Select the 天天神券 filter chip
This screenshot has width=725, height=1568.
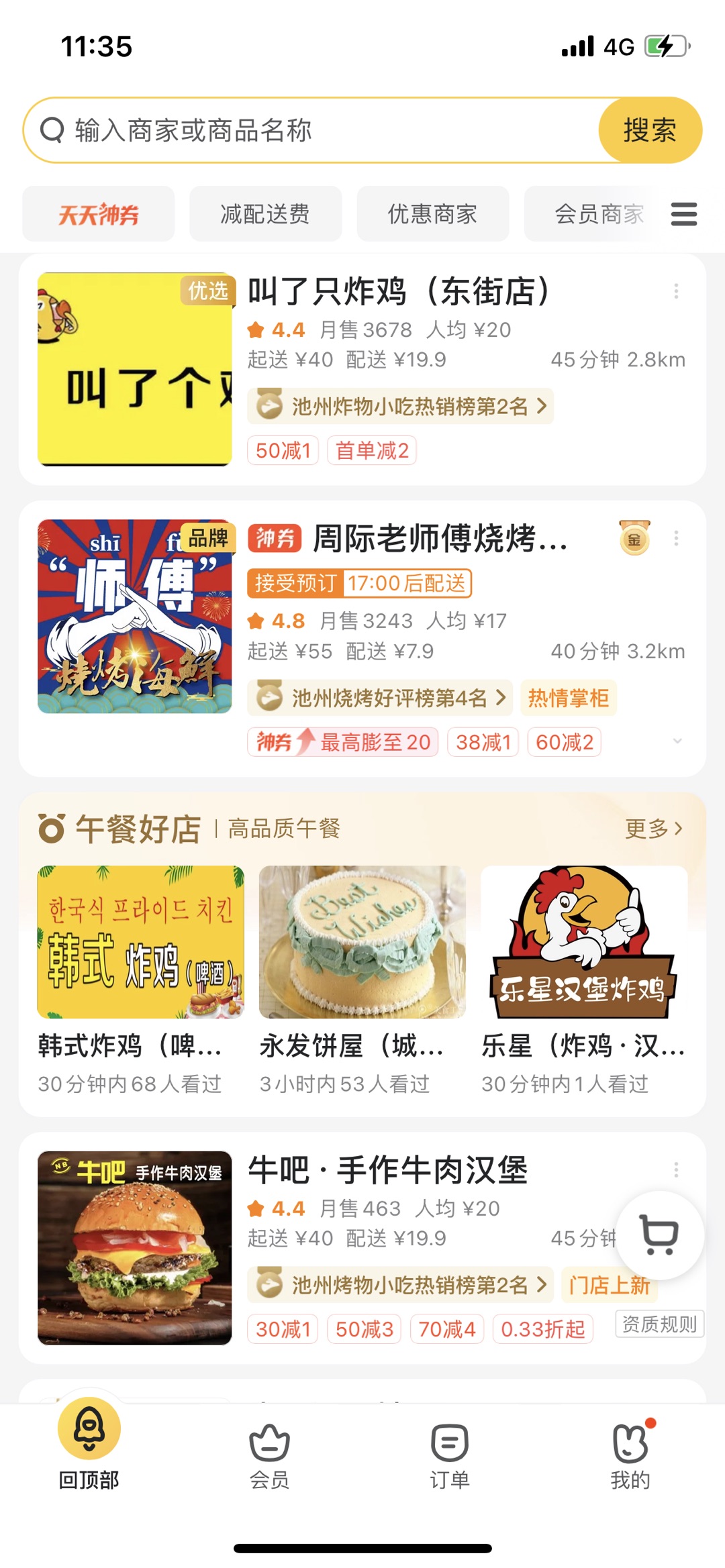99,214
